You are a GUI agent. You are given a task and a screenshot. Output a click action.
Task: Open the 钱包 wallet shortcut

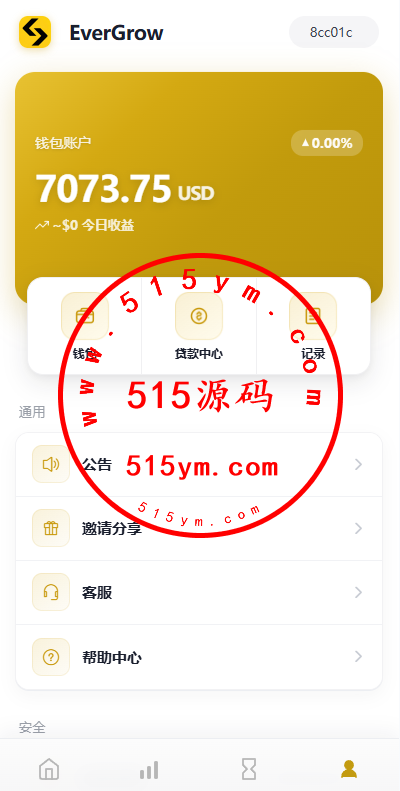click(x=85, y=326)
